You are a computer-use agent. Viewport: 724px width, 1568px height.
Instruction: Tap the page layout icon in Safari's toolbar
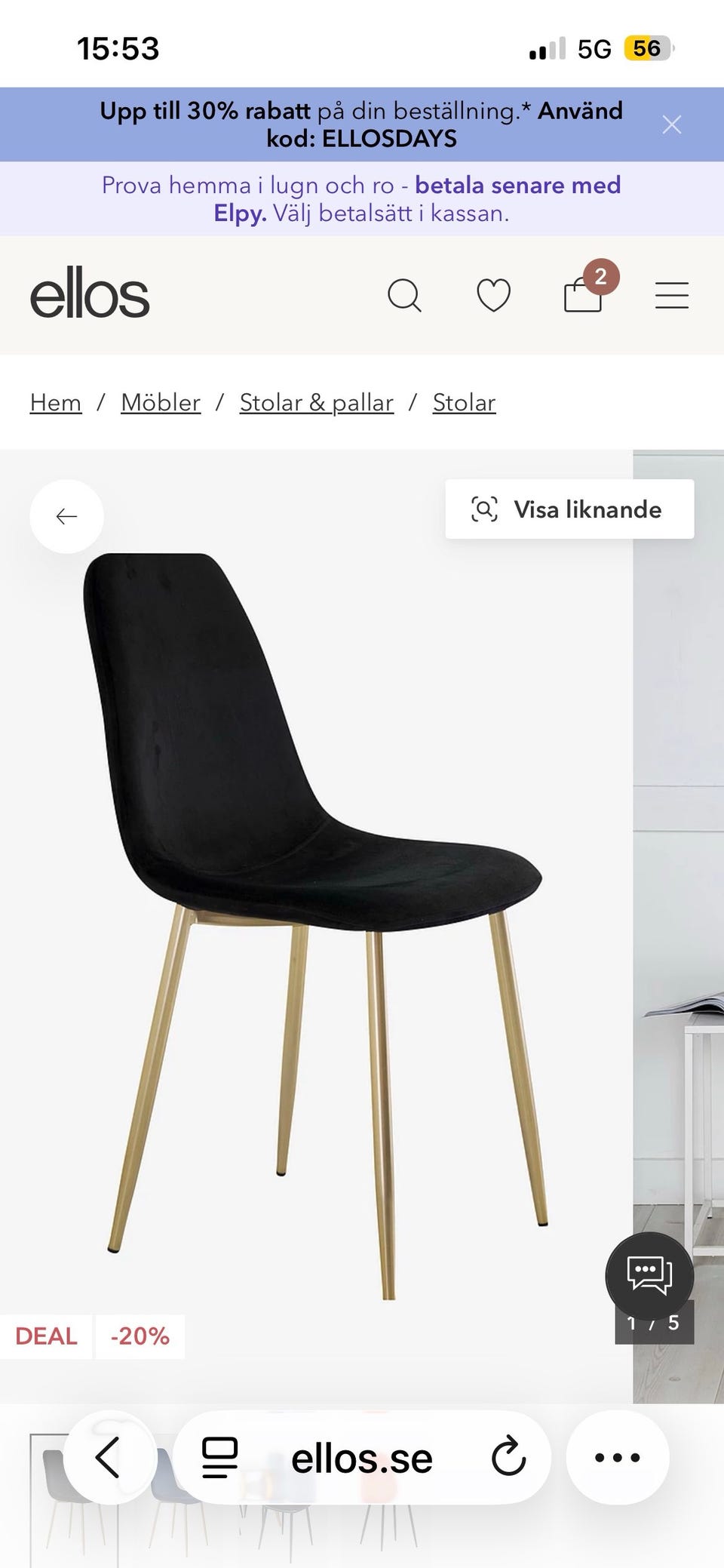(x=217, y=1457)
